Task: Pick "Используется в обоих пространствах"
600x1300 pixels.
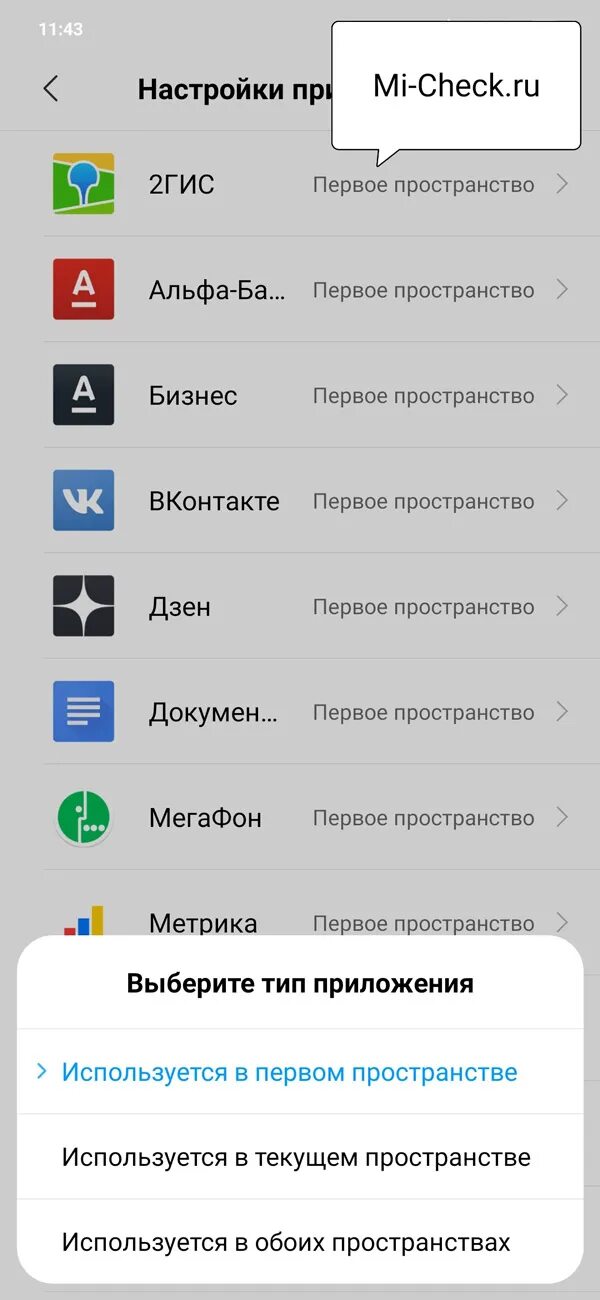Action: [x=286, y=1243]
